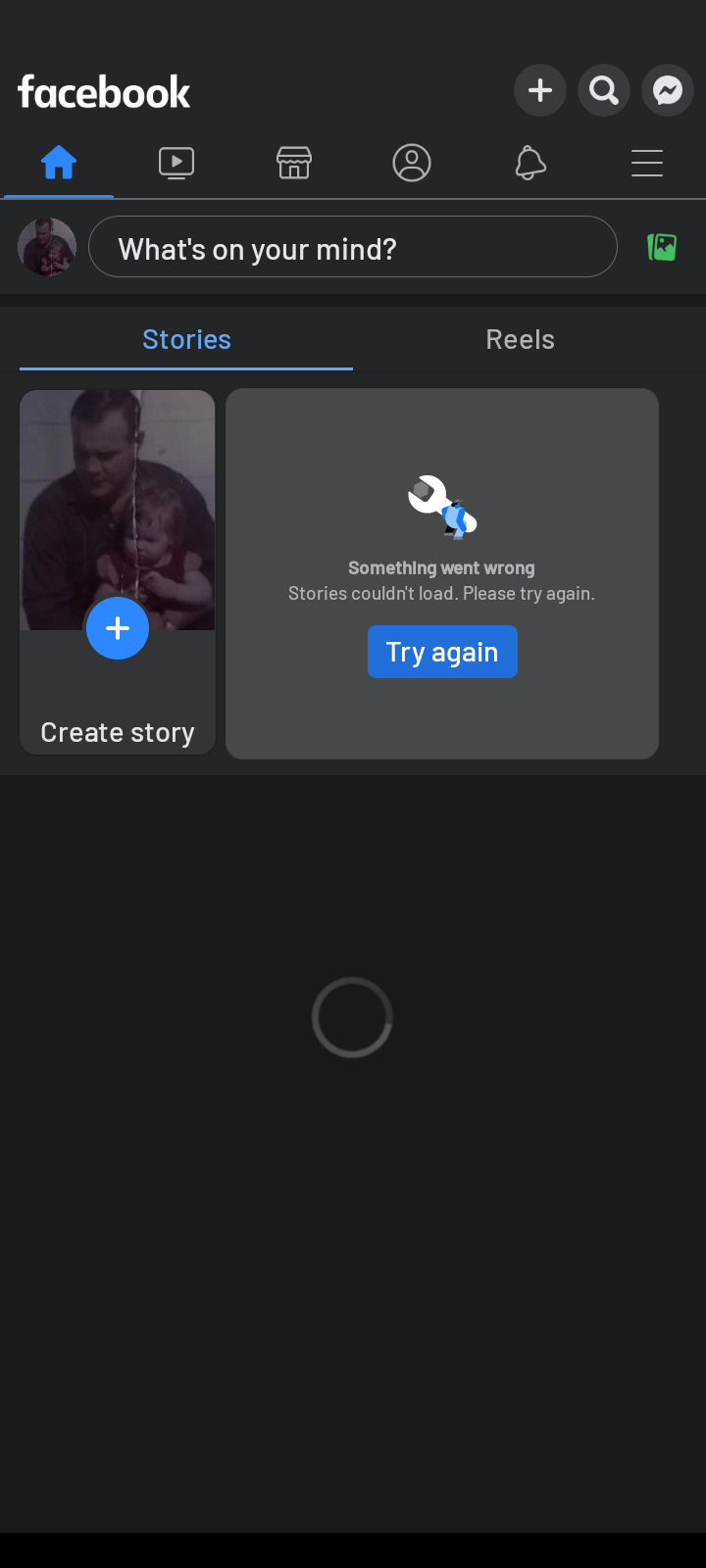Image resolution: width=706 pixels, height=1568 pixels.
Task: Add a photo to a new post
Action: [x=663, y=247]
